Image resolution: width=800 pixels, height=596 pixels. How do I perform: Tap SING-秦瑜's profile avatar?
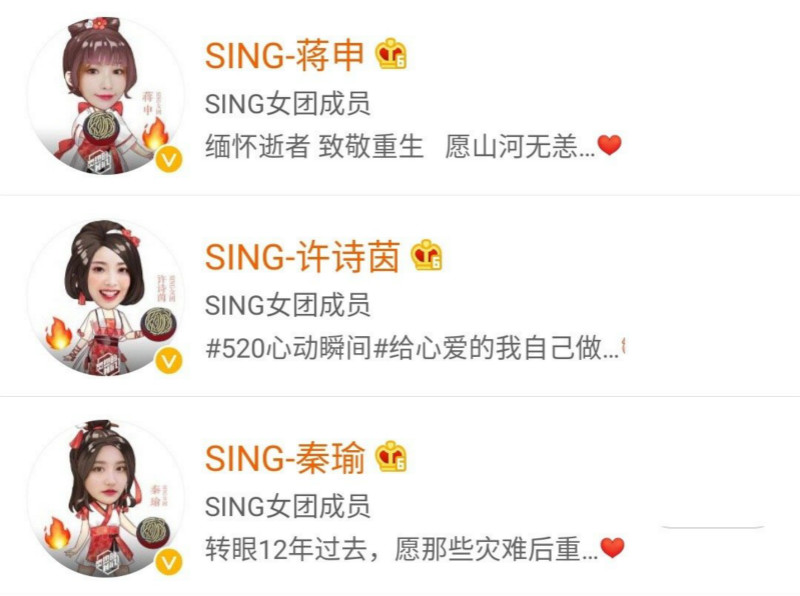(106, 498)
